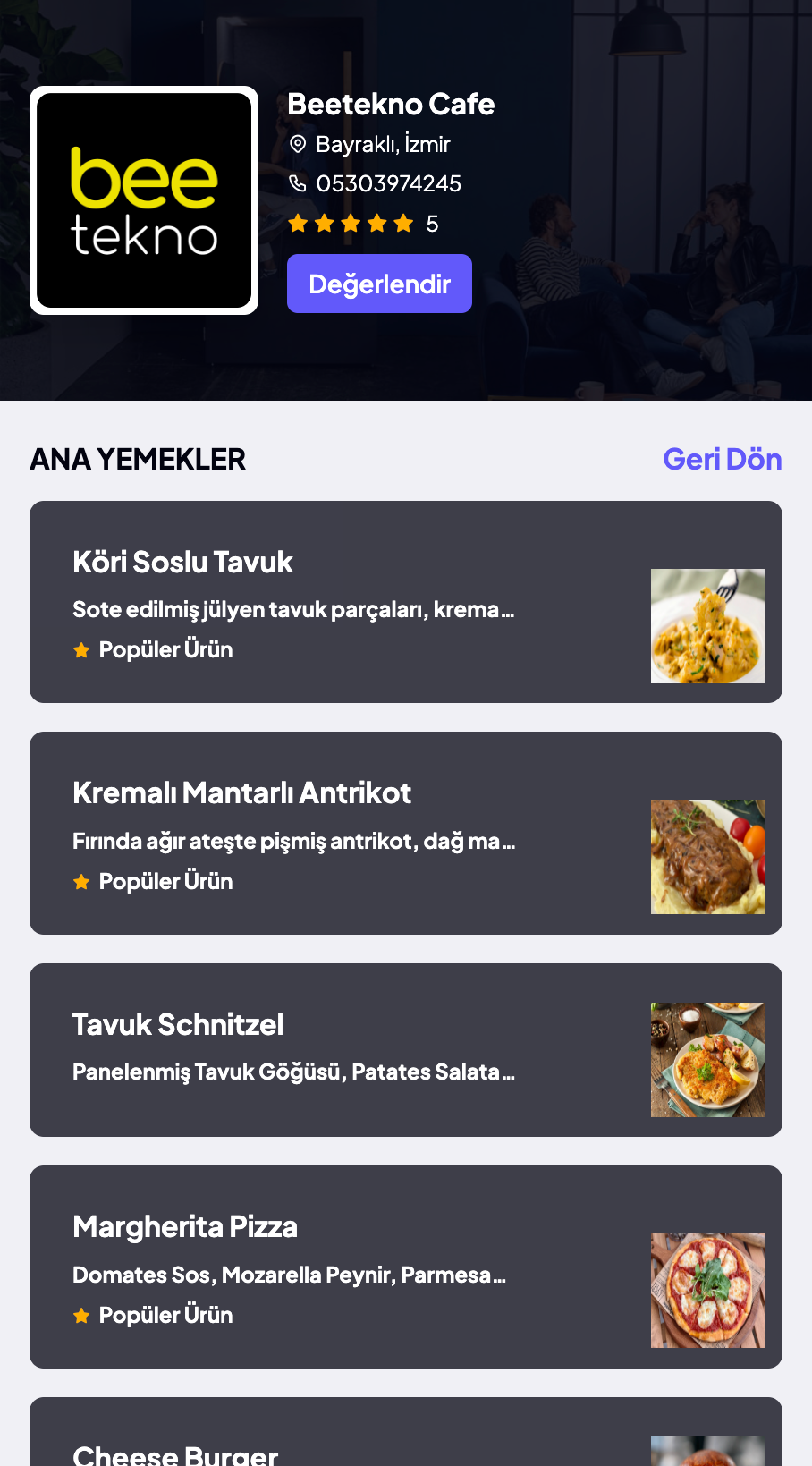
Task: Click the Beetekno Cafe title
Action: tap(391, 104)
